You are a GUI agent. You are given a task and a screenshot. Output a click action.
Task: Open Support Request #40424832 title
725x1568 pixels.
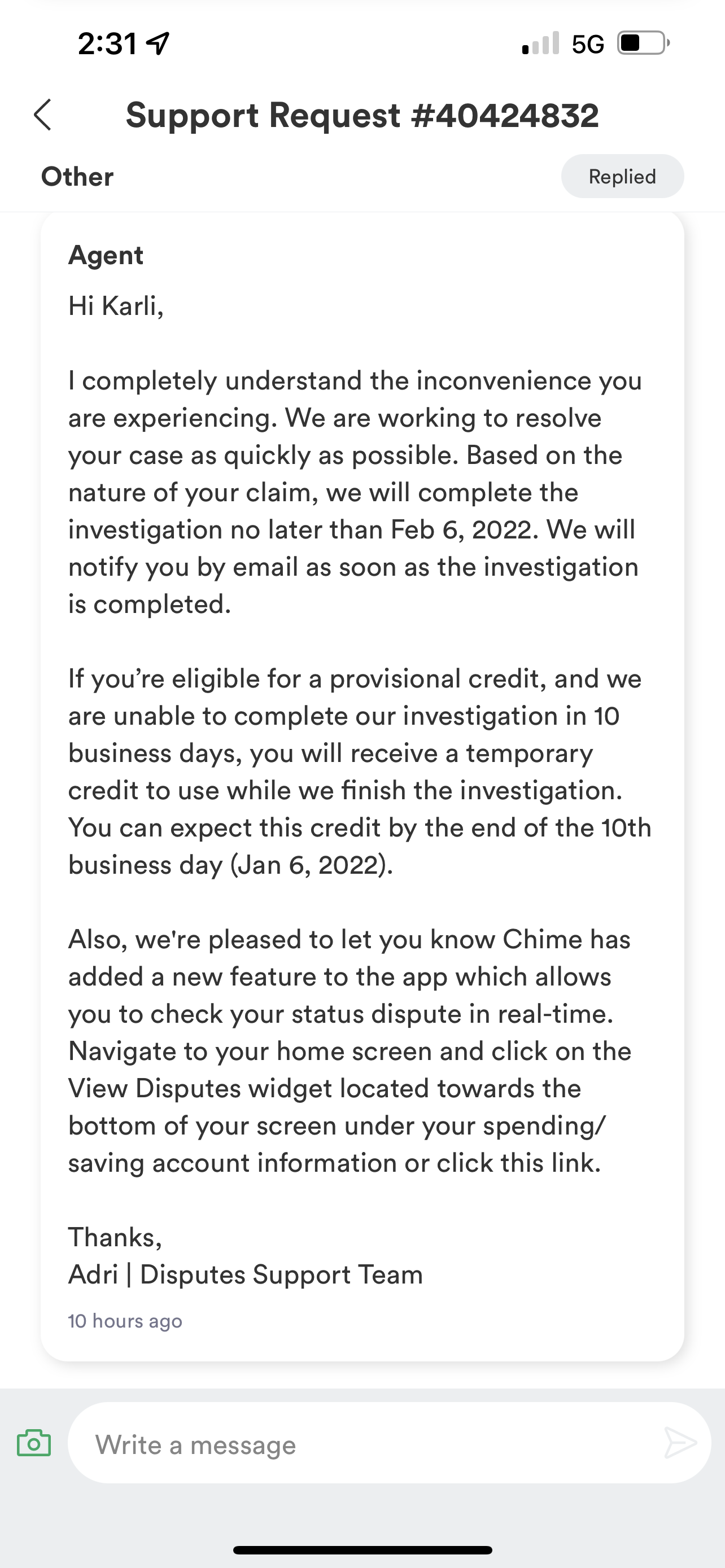point(362,115)
